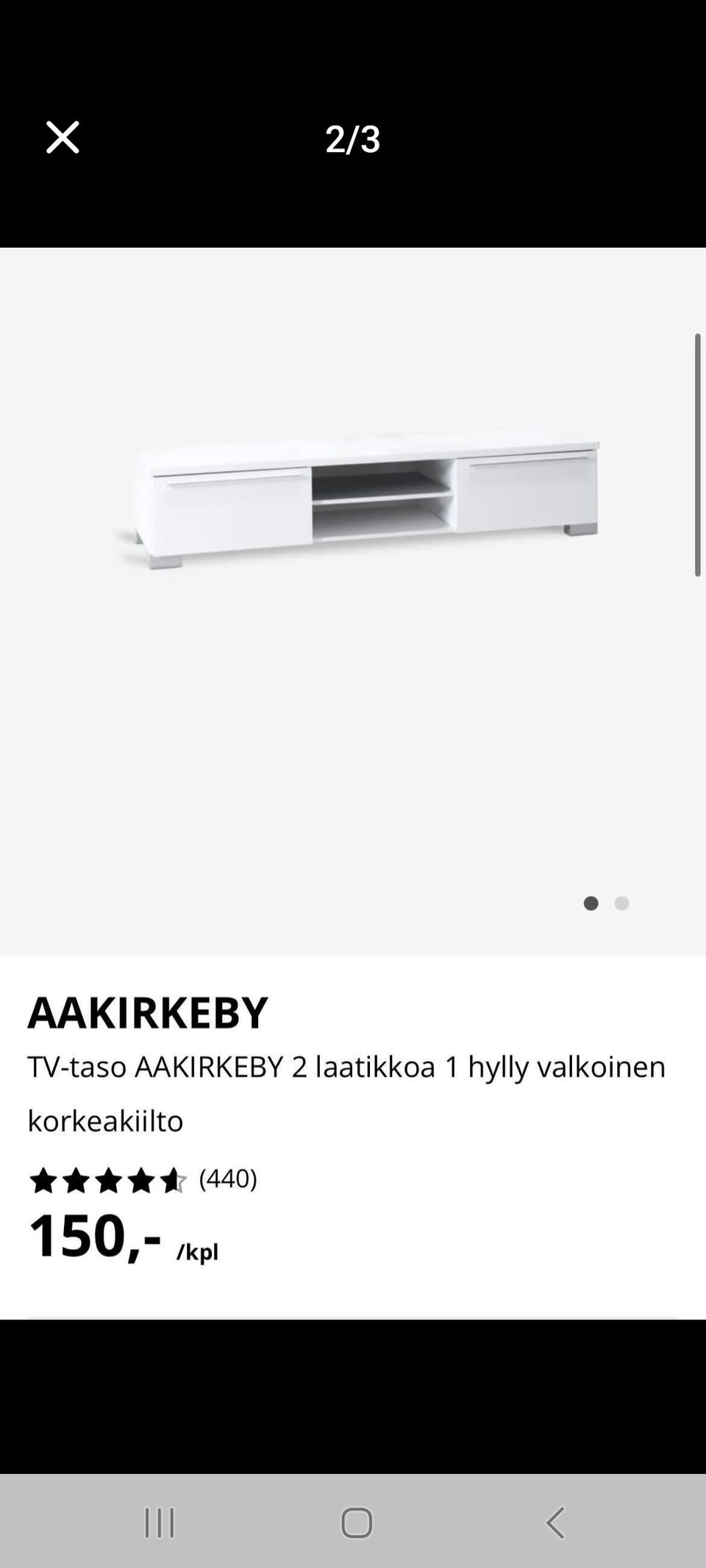Close the image viewer with the X

click(63, 137)
